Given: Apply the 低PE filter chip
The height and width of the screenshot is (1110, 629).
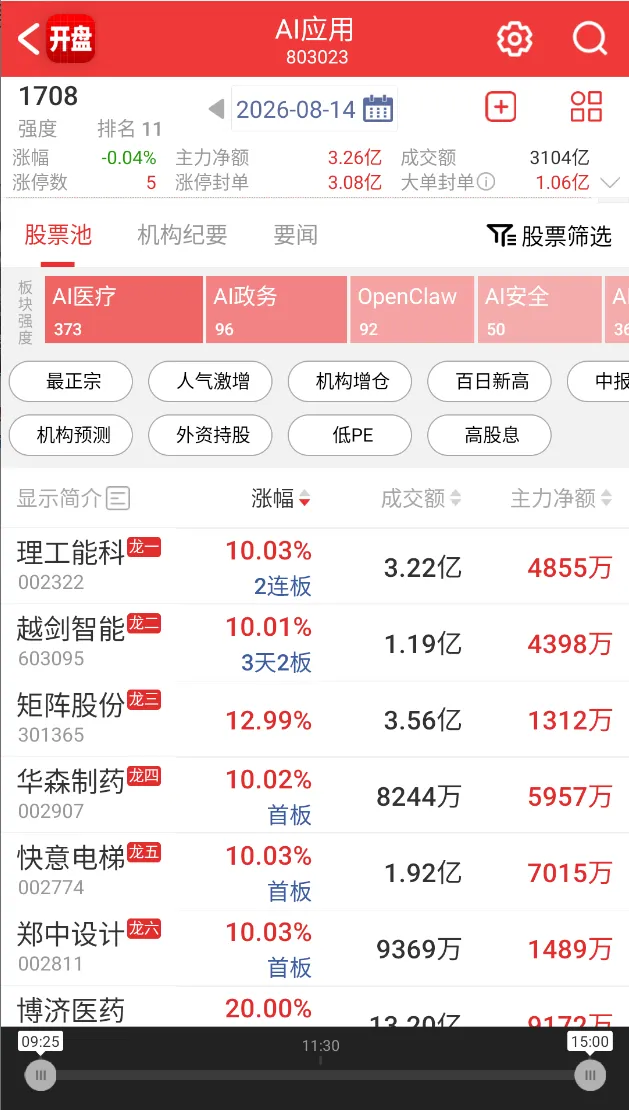Looking at the screenshot, I should 350,435.
